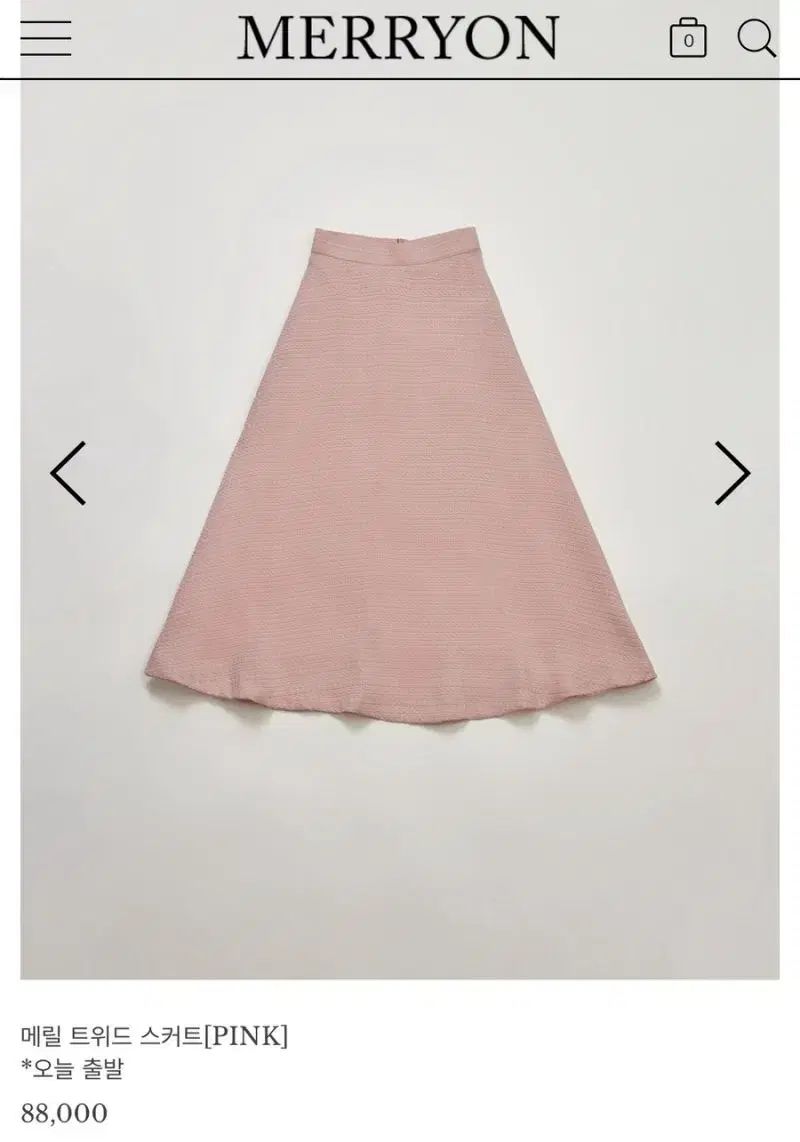Open the search icon
Image resolution: width=800 pixels, height=1142 pixels.
(756, 38)
